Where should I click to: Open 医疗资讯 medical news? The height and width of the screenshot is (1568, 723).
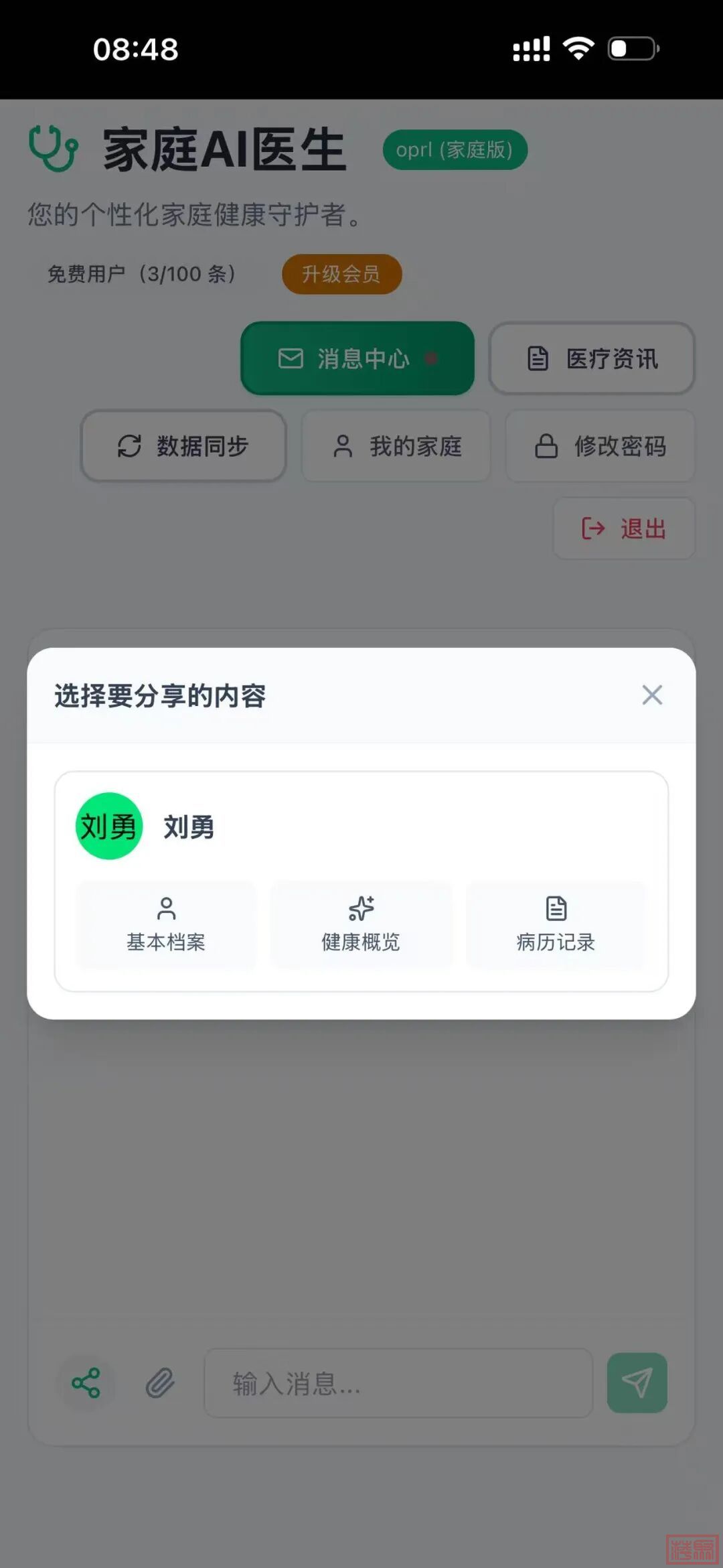click(x=592, y=358)
